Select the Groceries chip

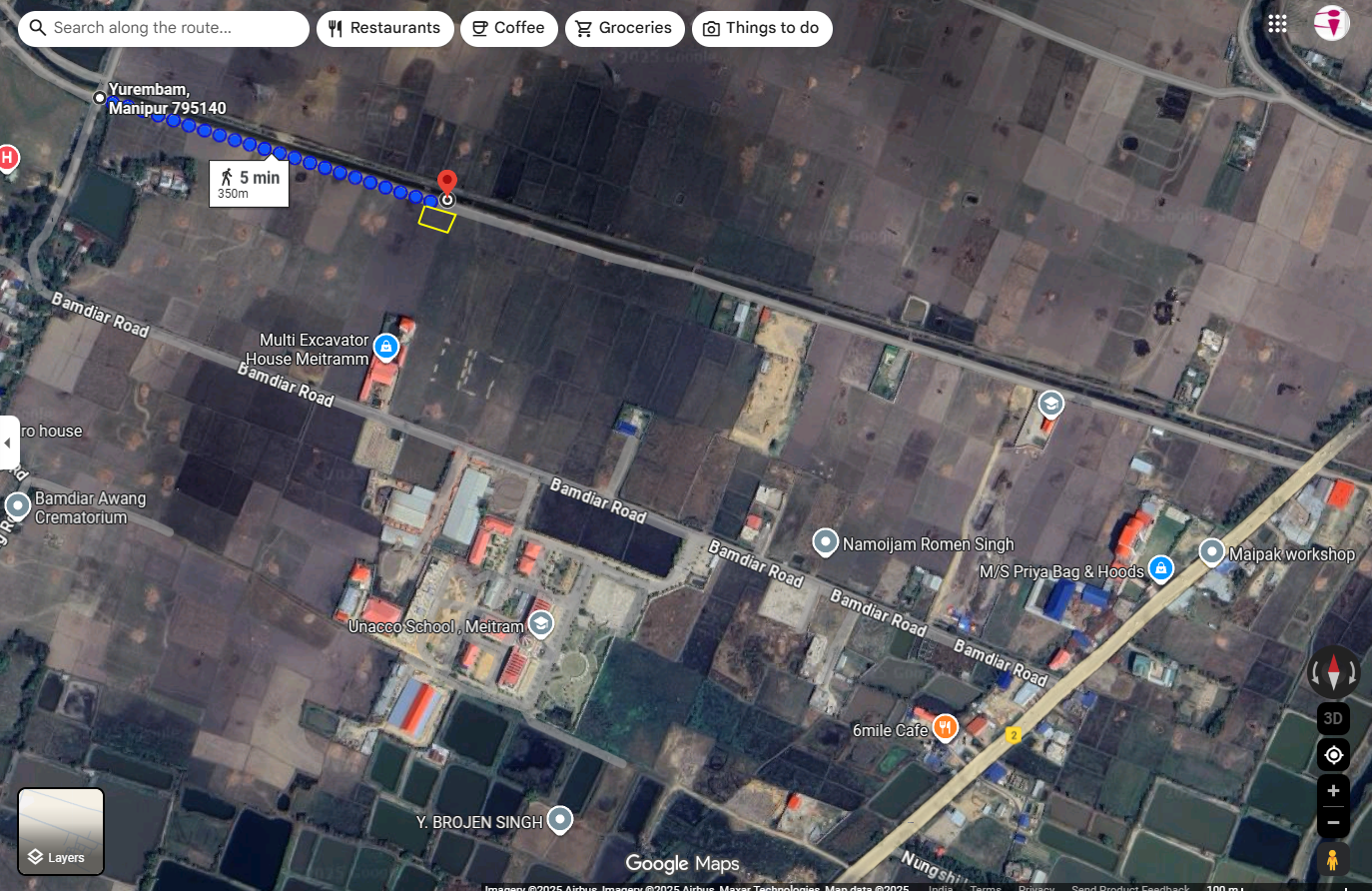pyautogui.click(x=624, y=28)
